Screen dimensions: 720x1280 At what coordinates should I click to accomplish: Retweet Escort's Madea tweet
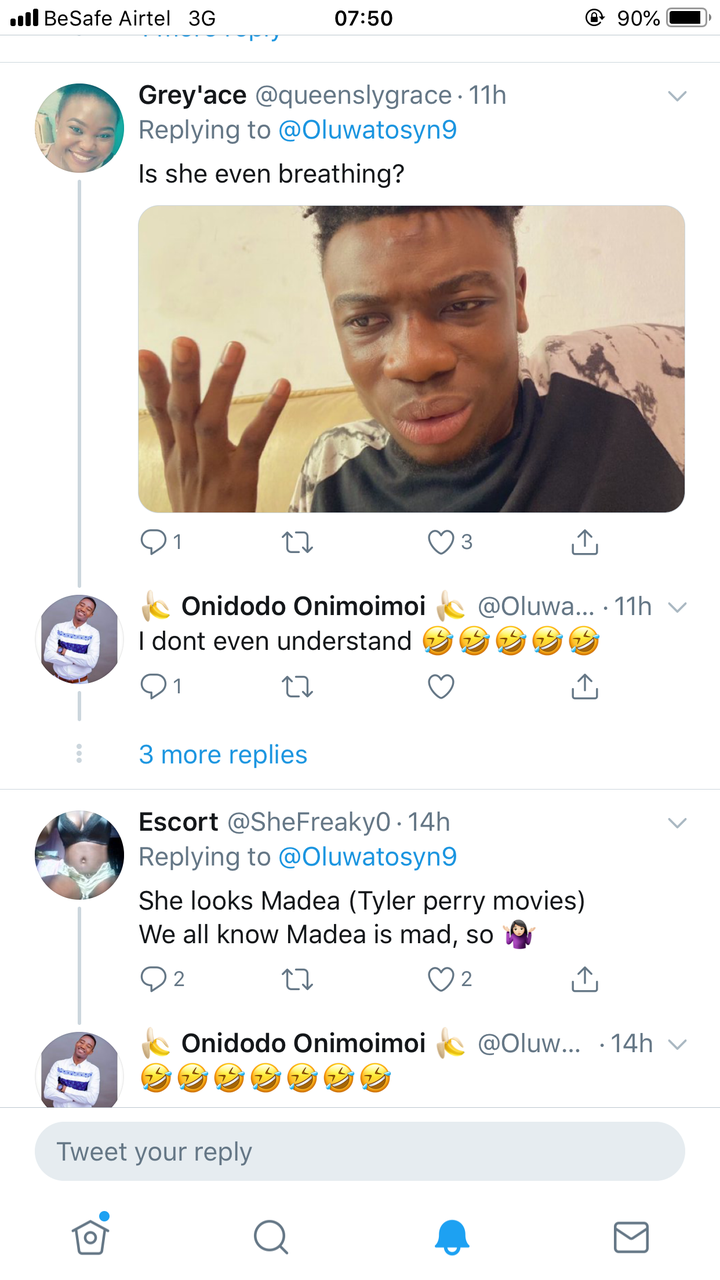297,979
